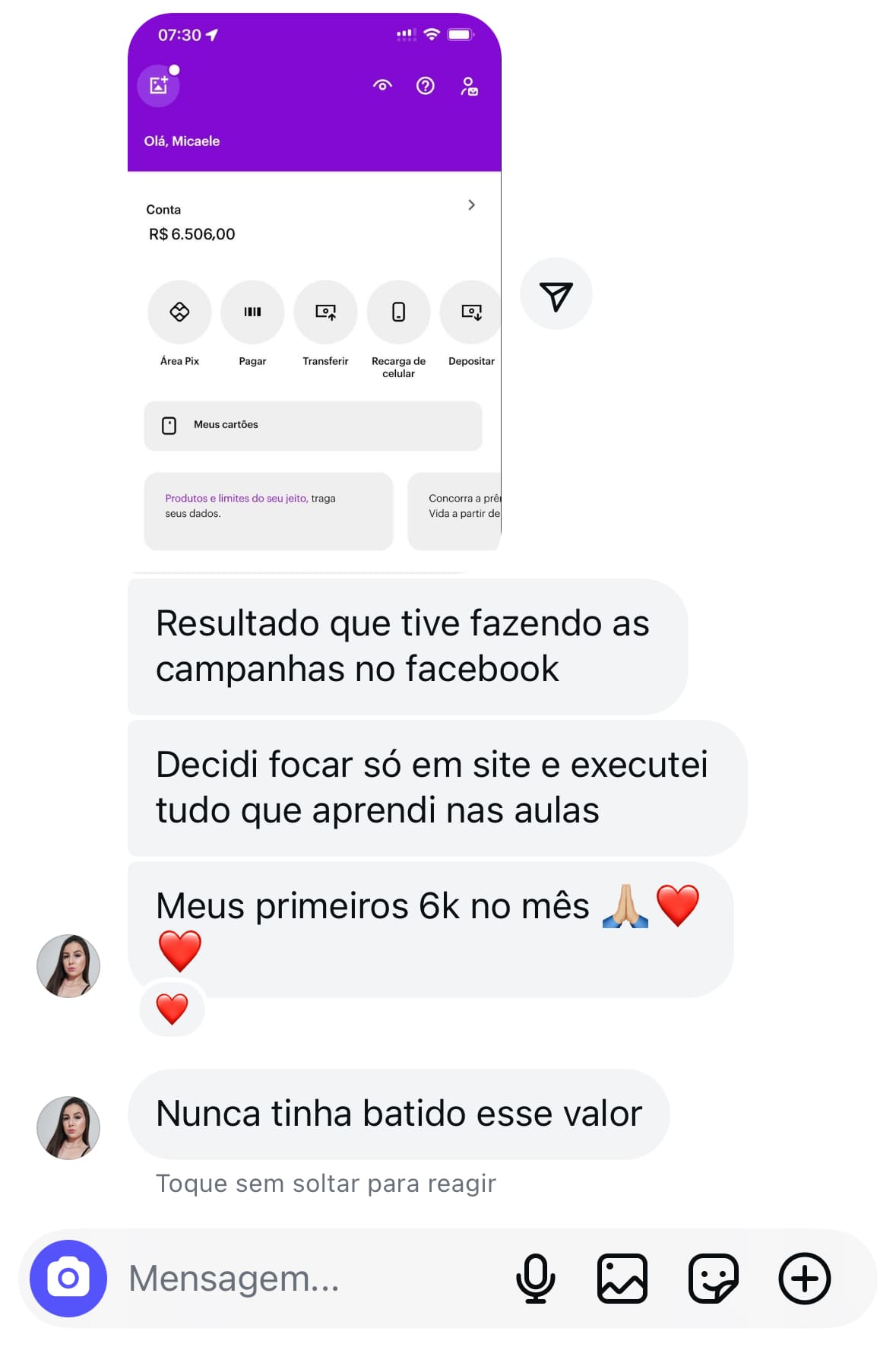View the heart reaction under the 6k message
Screen dimensions: 896x1347
[x=172, y=1009]
